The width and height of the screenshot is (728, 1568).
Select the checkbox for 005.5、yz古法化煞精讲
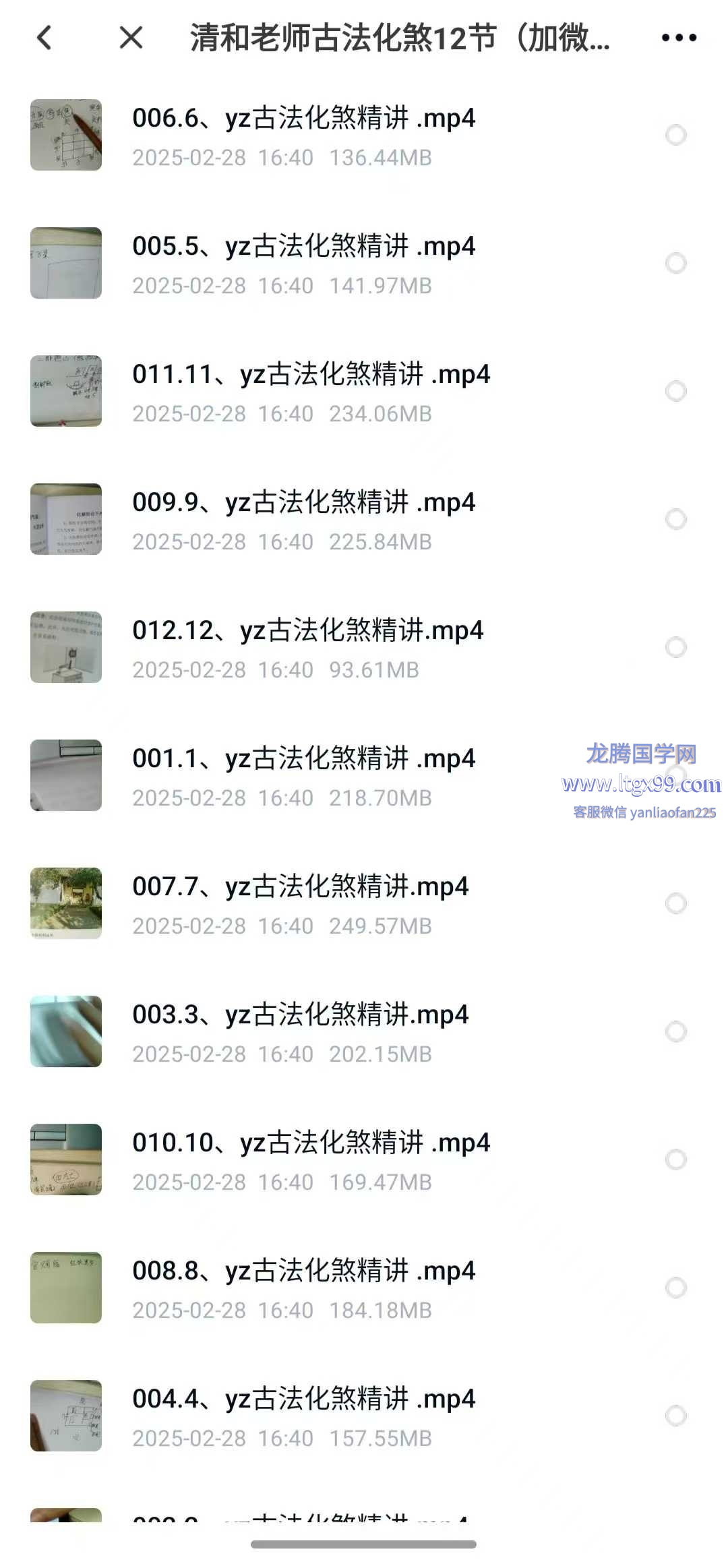click(x=675, y=263)
